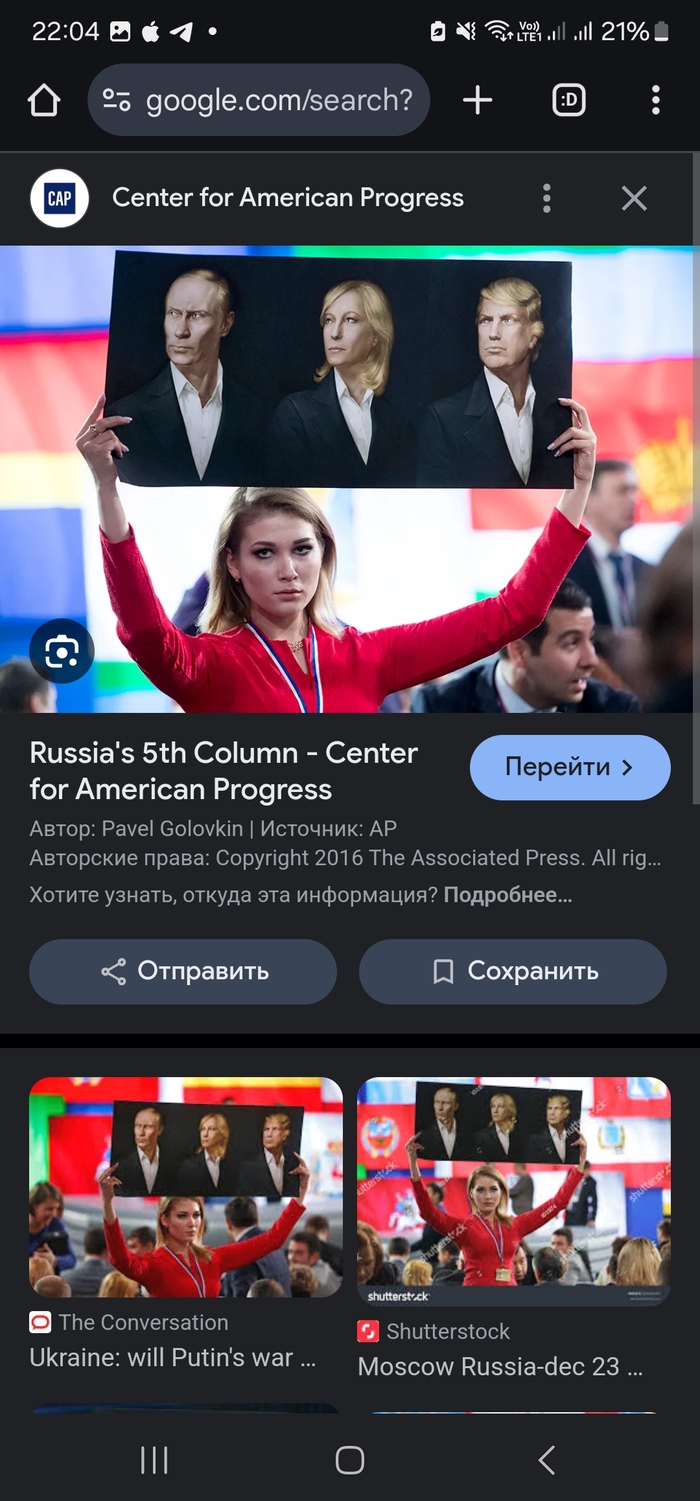Tap the google.com/search address bar

click(259, 100)
